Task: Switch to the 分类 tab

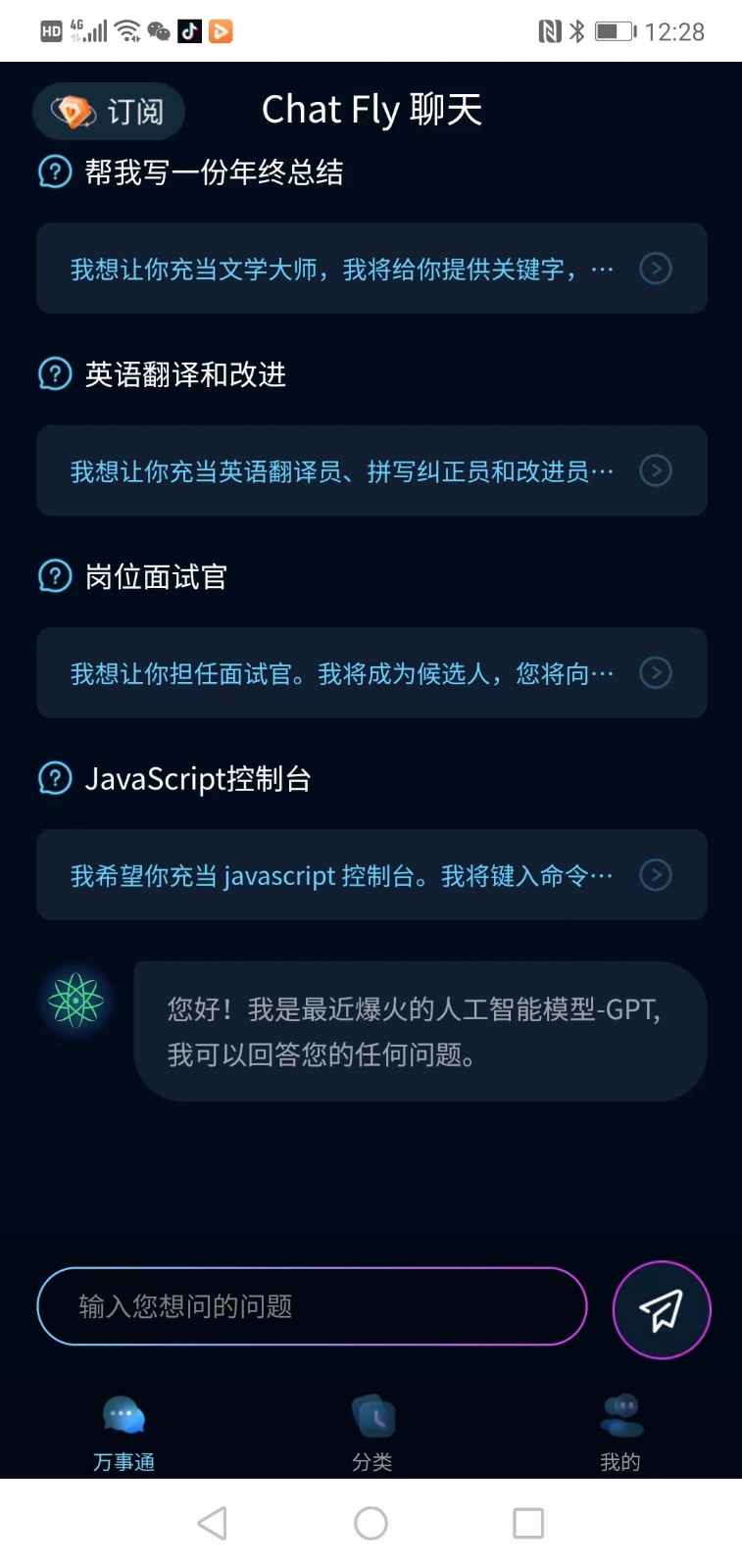Action: (x=371, y=1433)
